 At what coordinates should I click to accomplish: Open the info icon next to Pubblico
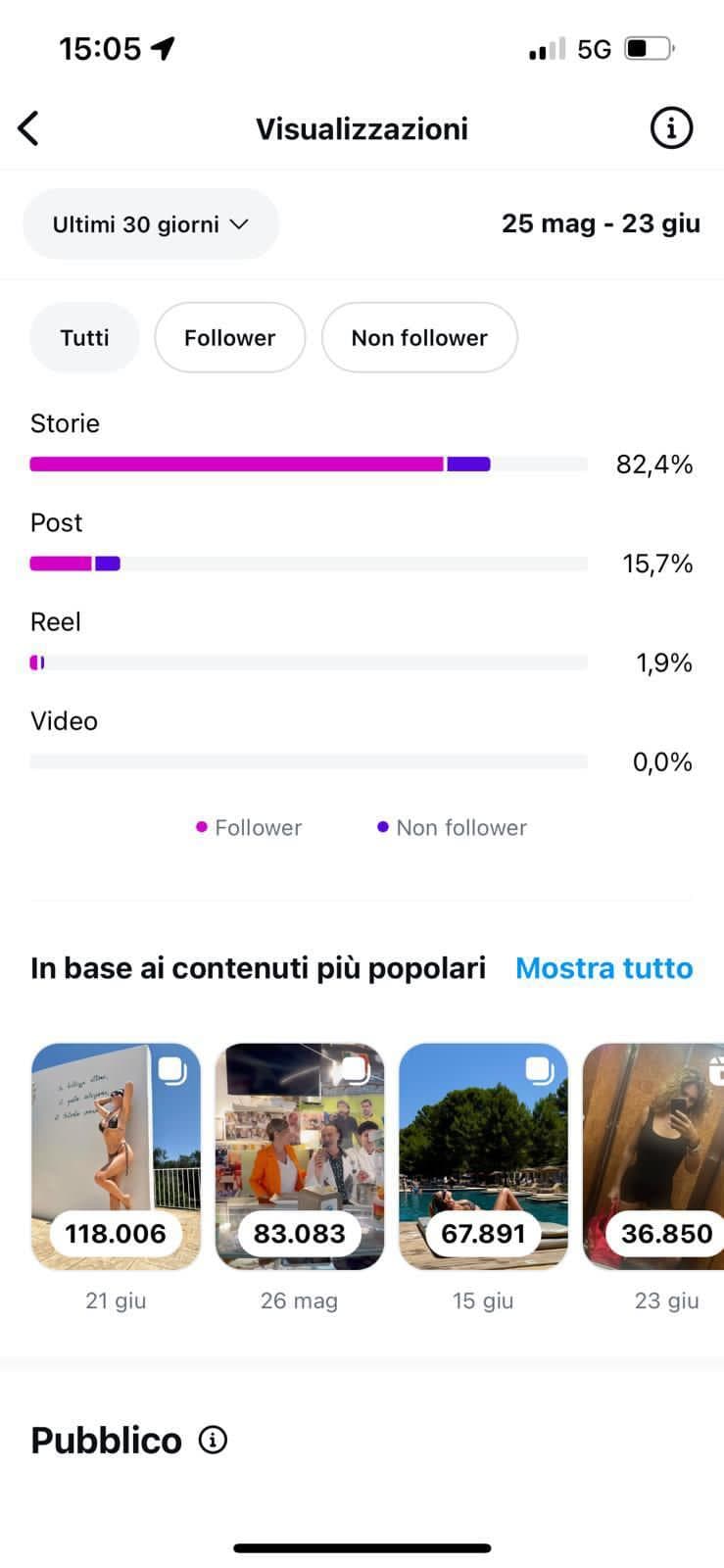coord(213,1440)
